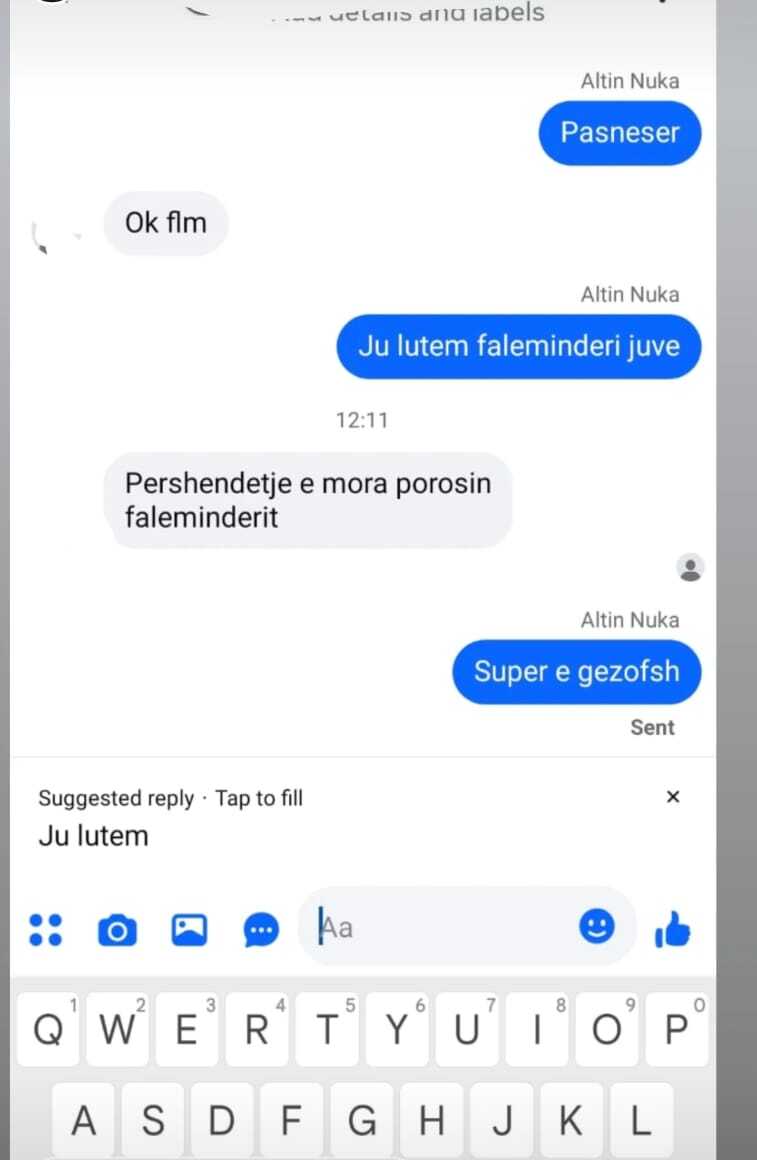Open the four-dot more options menu
The width and height of the screenshot is (757, 1160).
[x=45, y=929]
